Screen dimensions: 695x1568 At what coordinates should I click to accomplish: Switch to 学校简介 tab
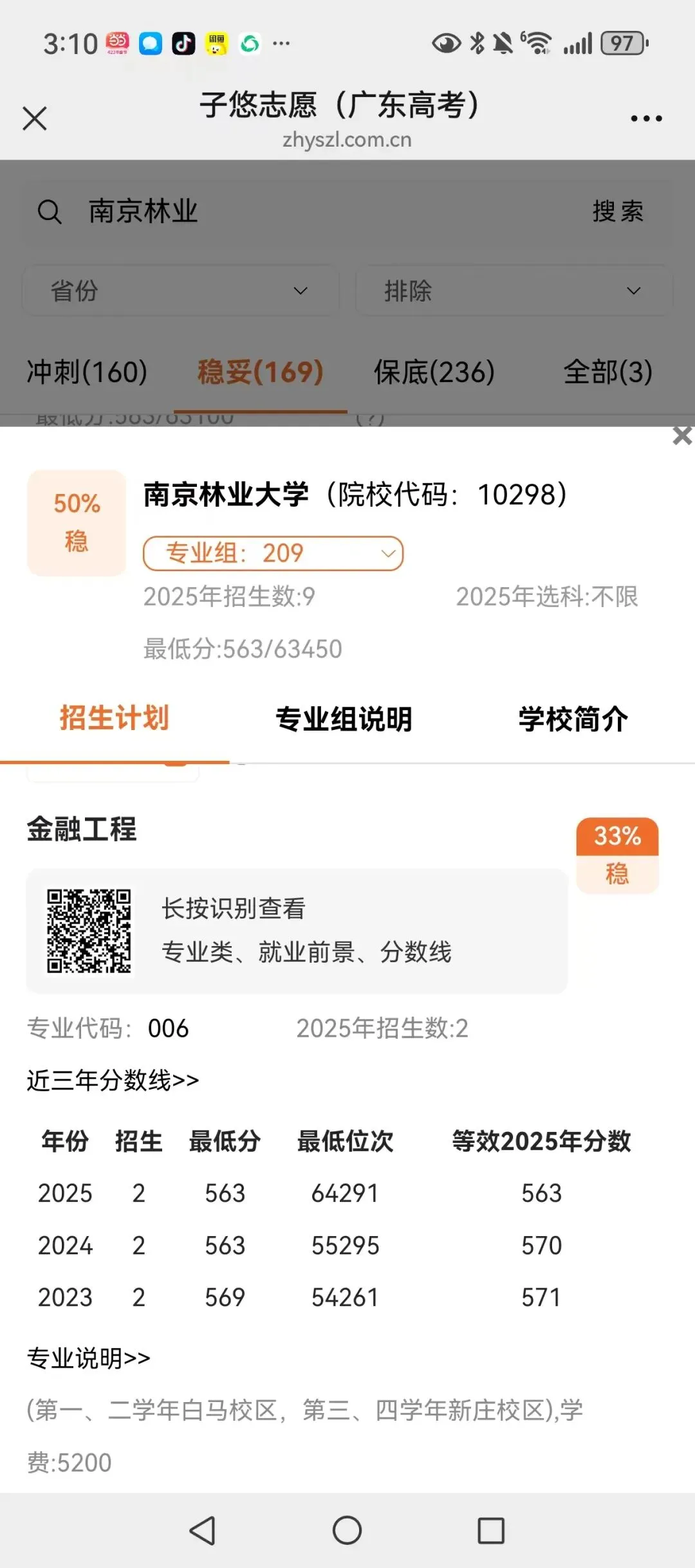coord(573,719)
